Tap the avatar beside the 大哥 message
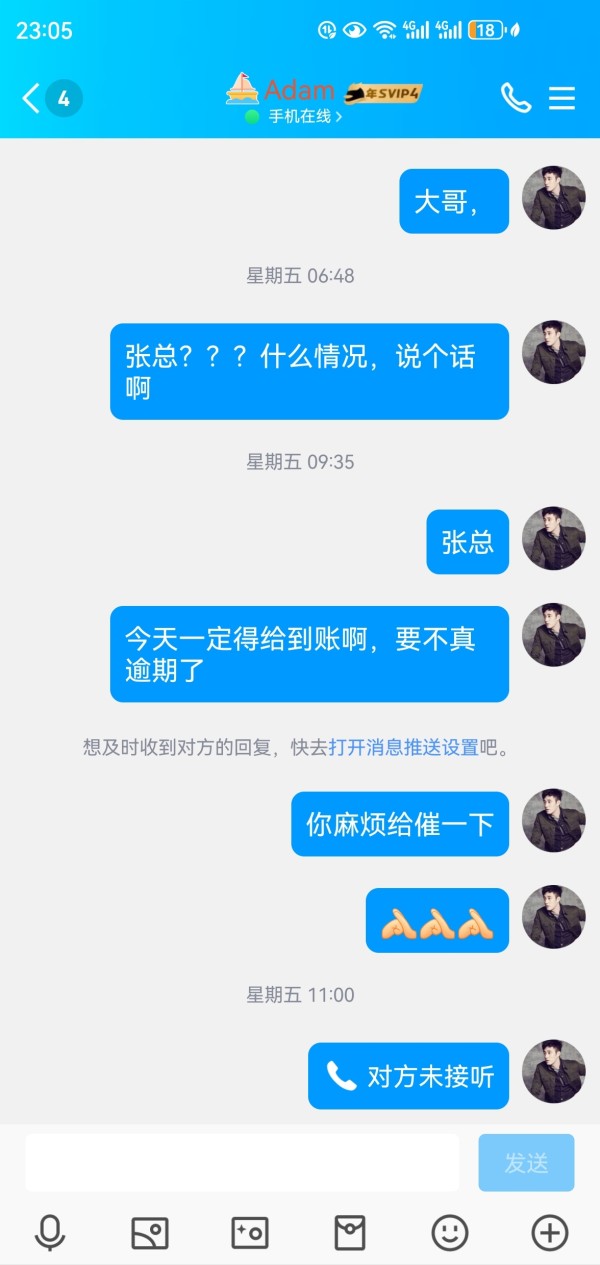The width and height of the screenshot is (600, 1265). pyautogui.click(x=554, y=199)
